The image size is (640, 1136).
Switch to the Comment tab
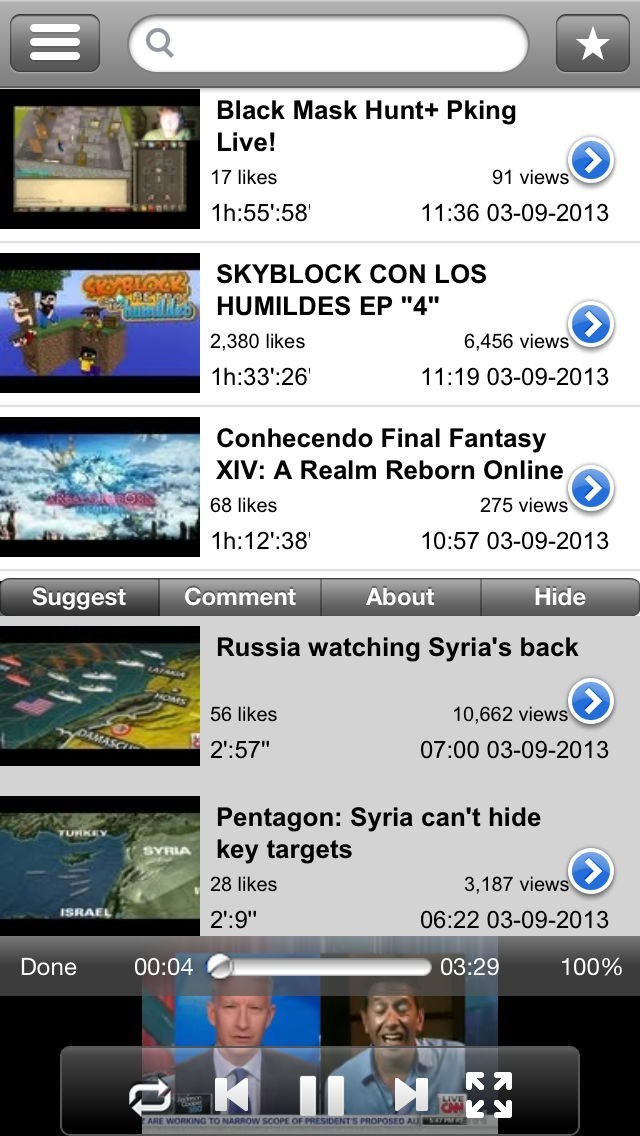[x=240, y=597]
